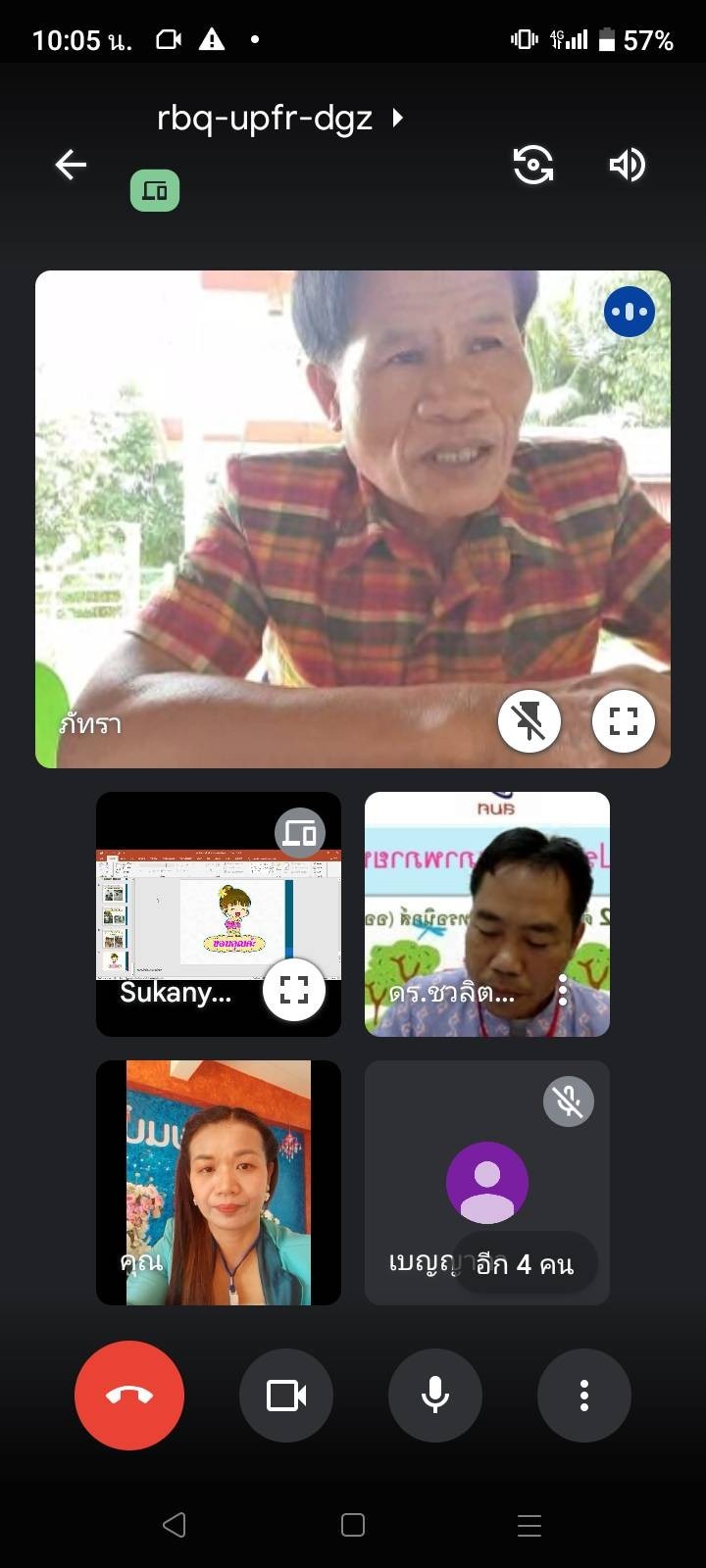The height and width of the screenshot is (1568, 706).
Task: Switch the camera to front or rear
Action: pos(532,165)
